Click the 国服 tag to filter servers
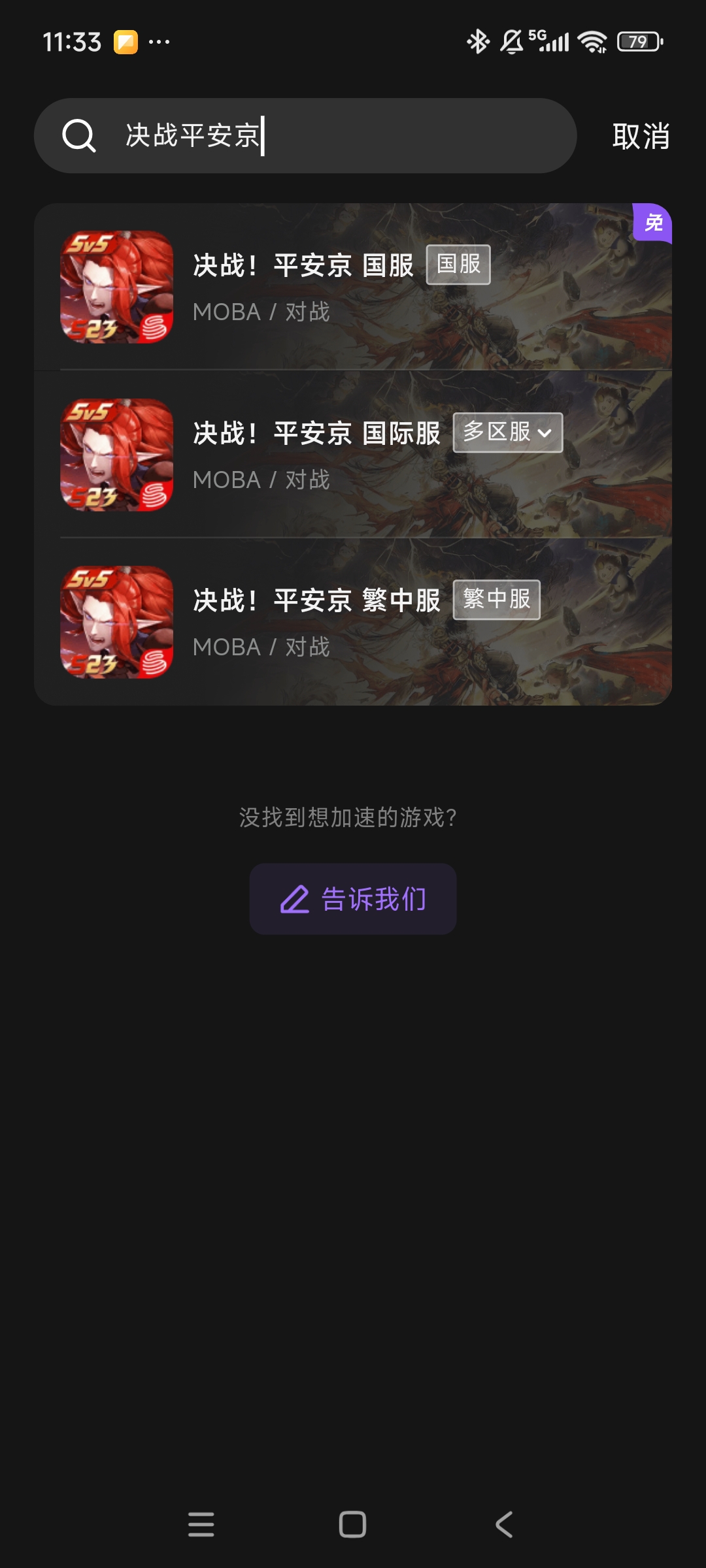This screenshot has width=706, height=1568. [x=458, y=264]
